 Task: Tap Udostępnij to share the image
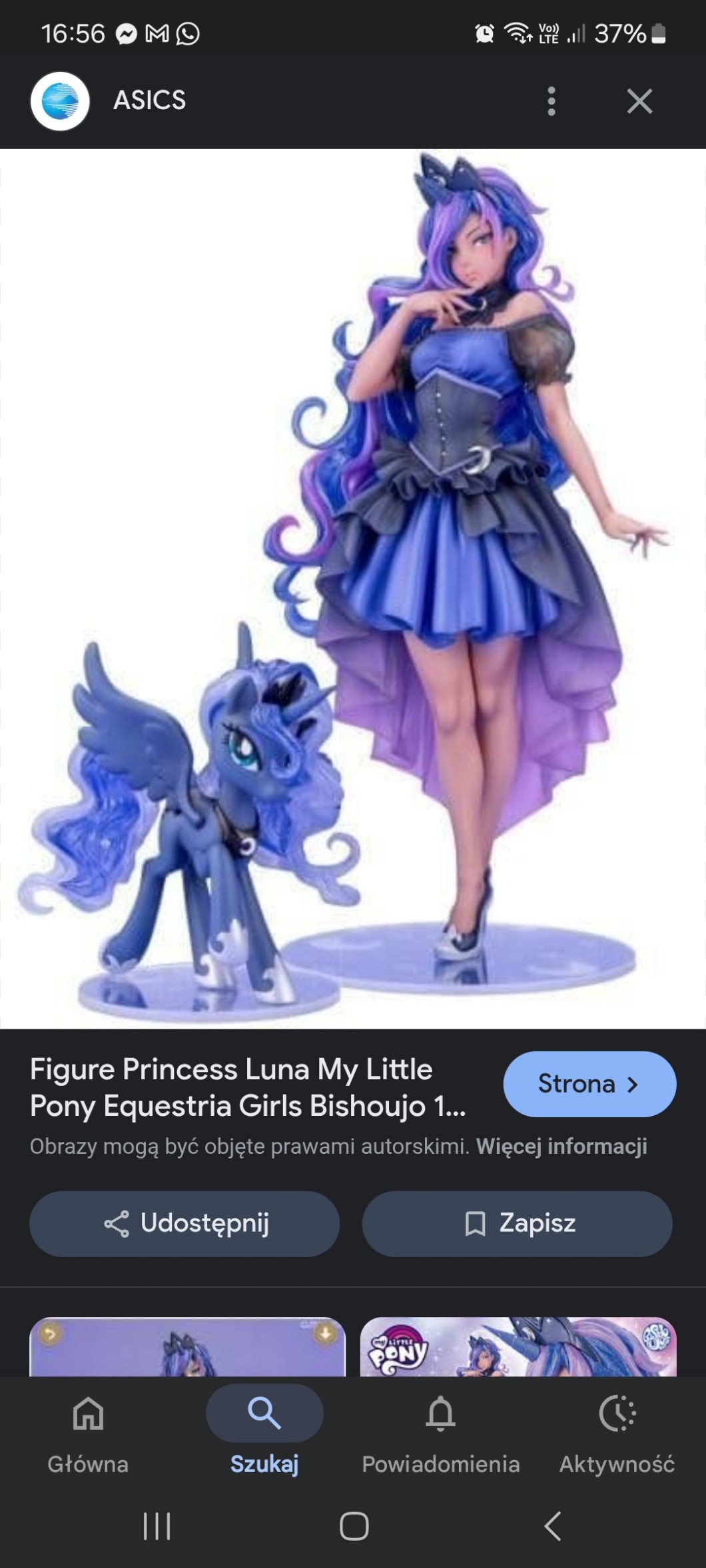coord(184,1223)
